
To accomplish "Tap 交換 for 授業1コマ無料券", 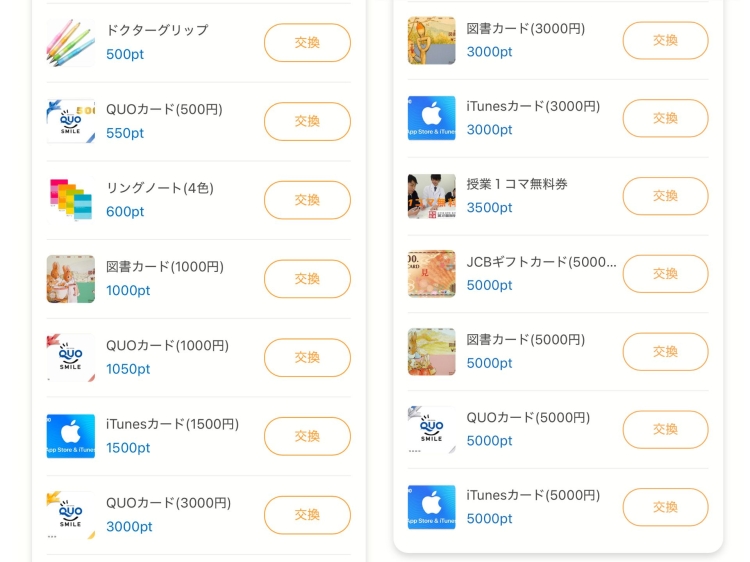I will [x=665, y=196].
